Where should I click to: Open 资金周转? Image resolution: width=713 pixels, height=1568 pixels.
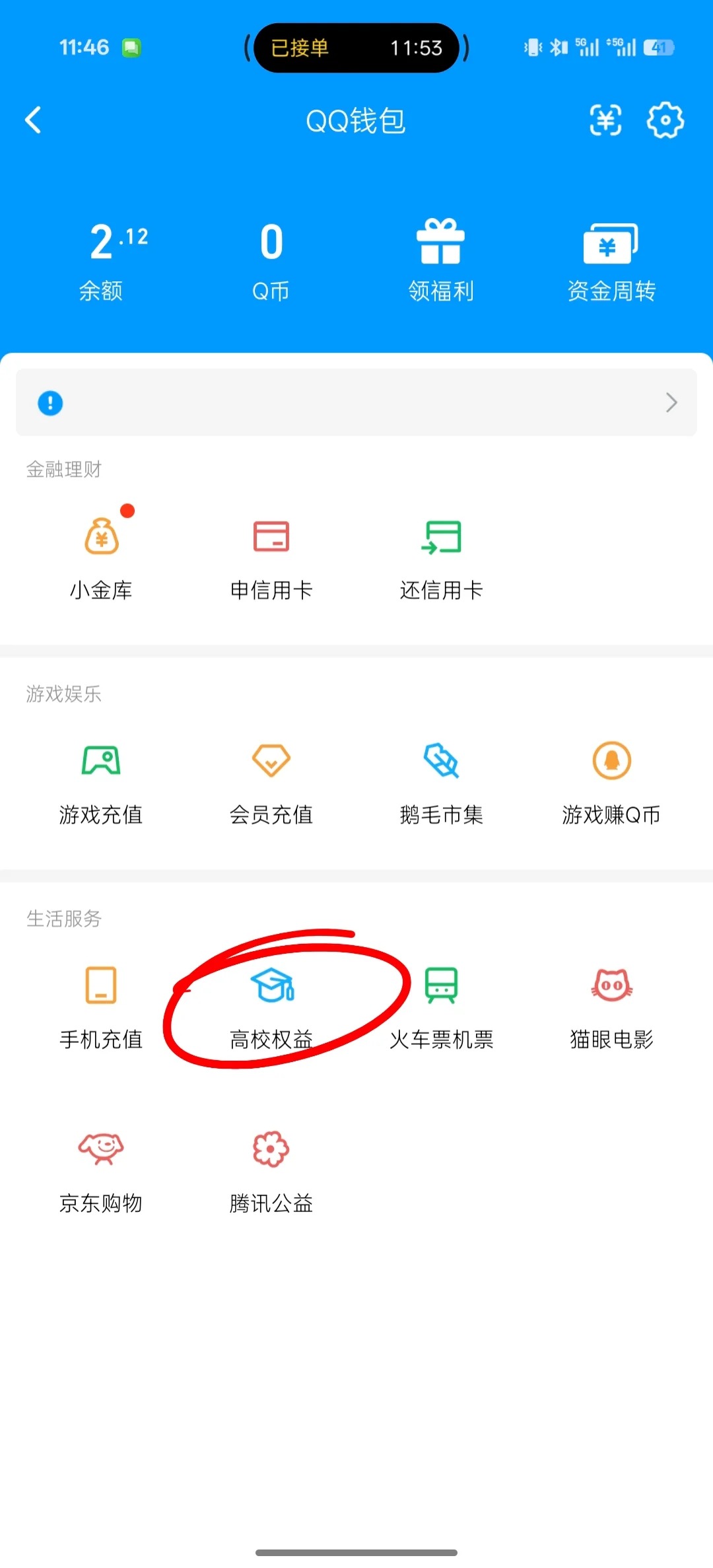[x=611, y=261]
